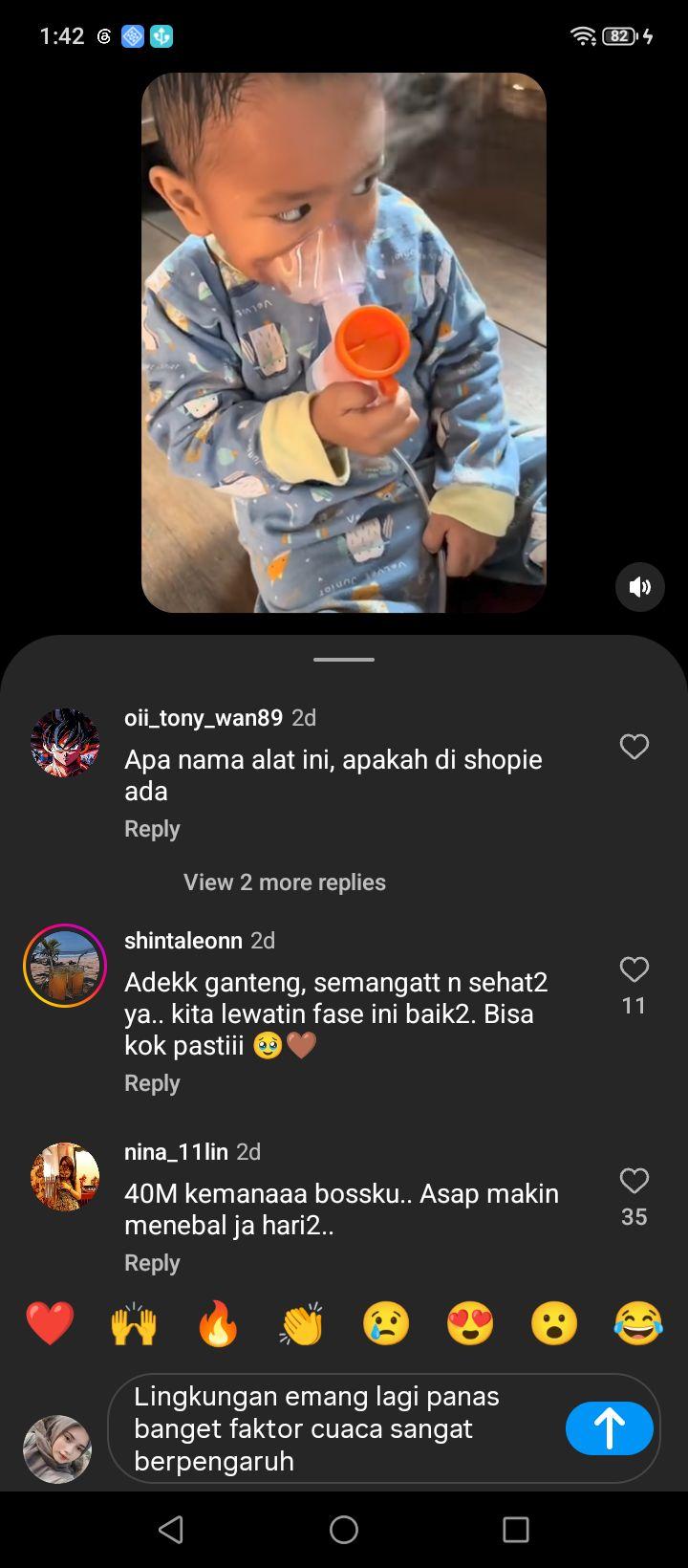688x1568 pixels.
Task: Insert the heart-eyes emoji
Action: click(470, 1324)
